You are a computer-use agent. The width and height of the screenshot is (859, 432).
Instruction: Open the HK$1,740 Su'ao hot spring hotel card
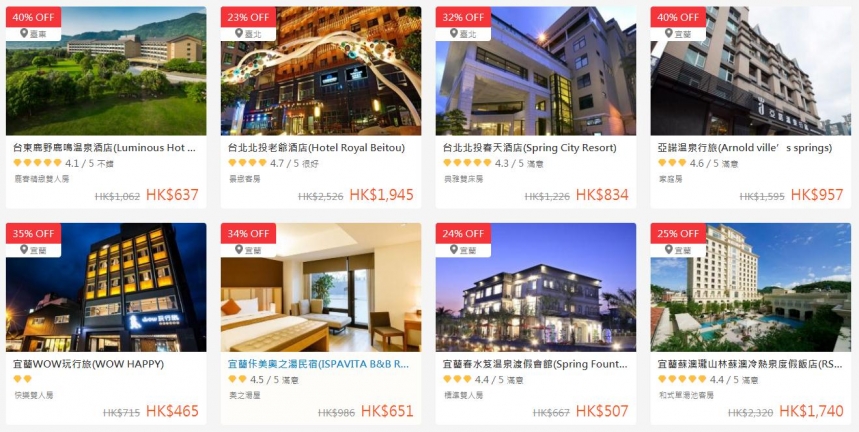750,363
